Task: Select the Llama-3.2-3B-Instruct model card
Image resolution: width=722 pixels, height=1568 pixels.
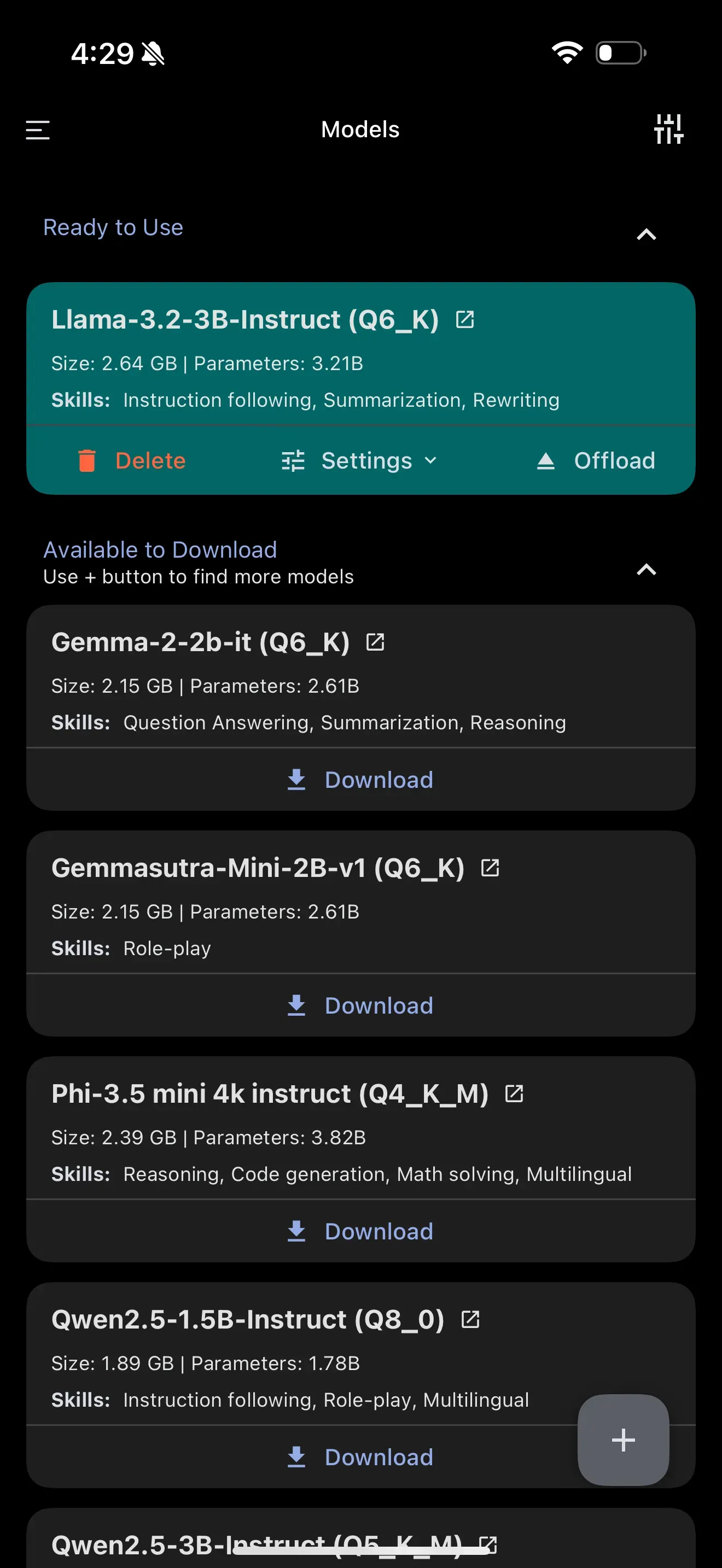Action: [360, 354]
